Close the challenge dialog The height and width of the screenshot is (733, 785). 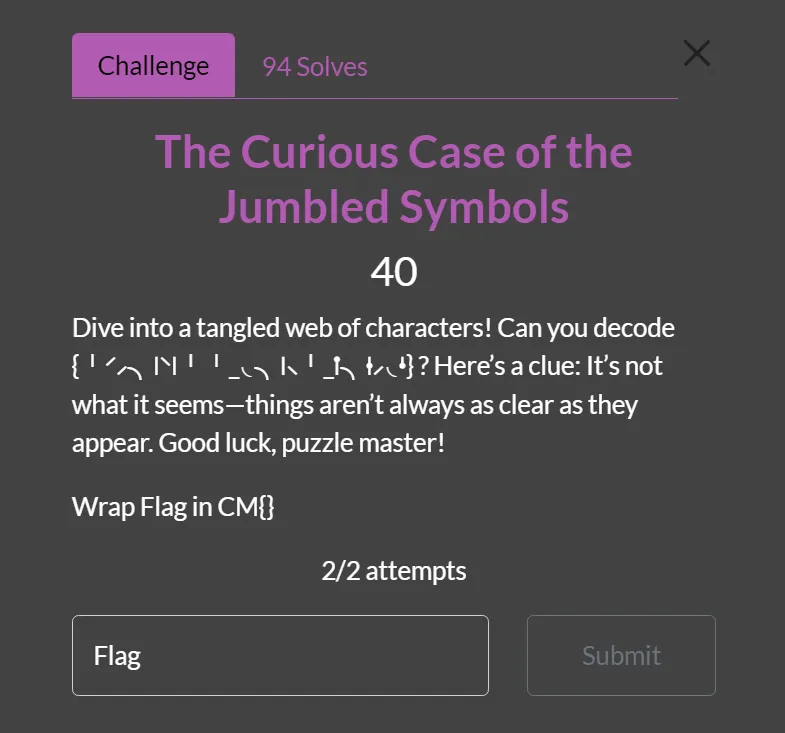[696, 53]
